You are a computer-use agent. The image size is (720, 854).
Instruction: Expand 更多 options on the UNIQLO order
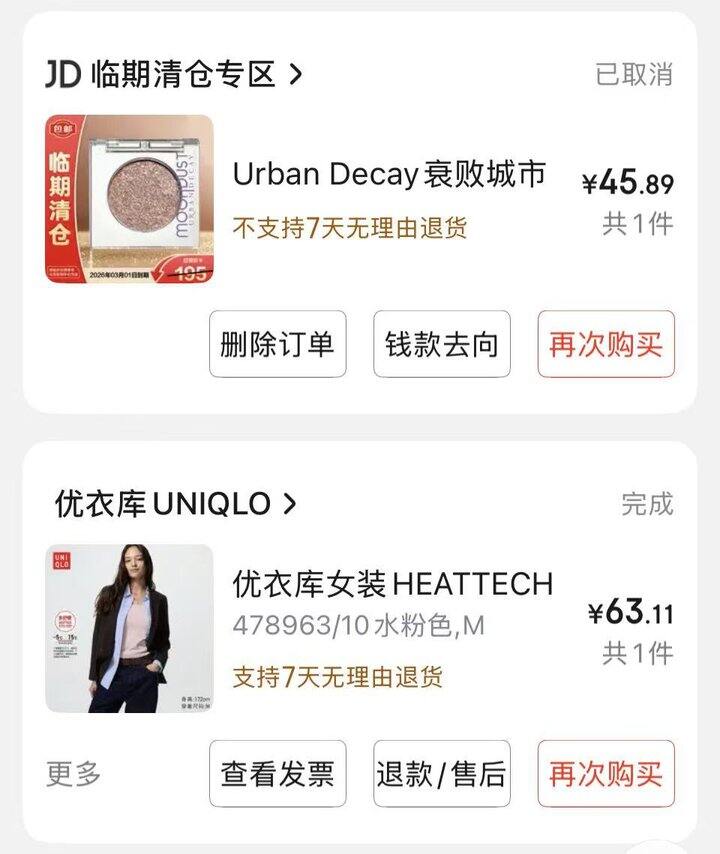coord(74,773)
